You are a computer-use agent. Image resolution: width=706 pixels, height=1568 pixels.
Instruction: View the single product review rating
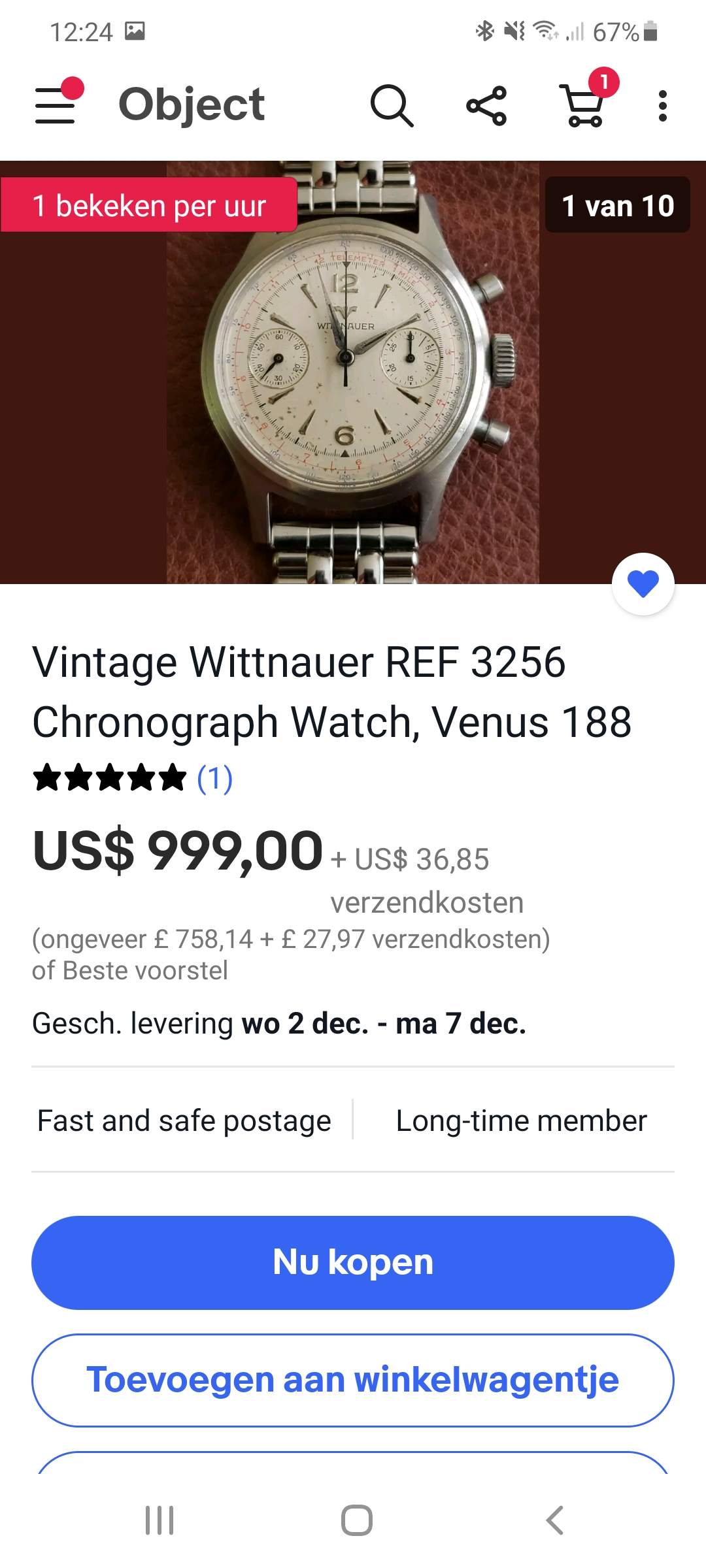(x=214, y=778)
